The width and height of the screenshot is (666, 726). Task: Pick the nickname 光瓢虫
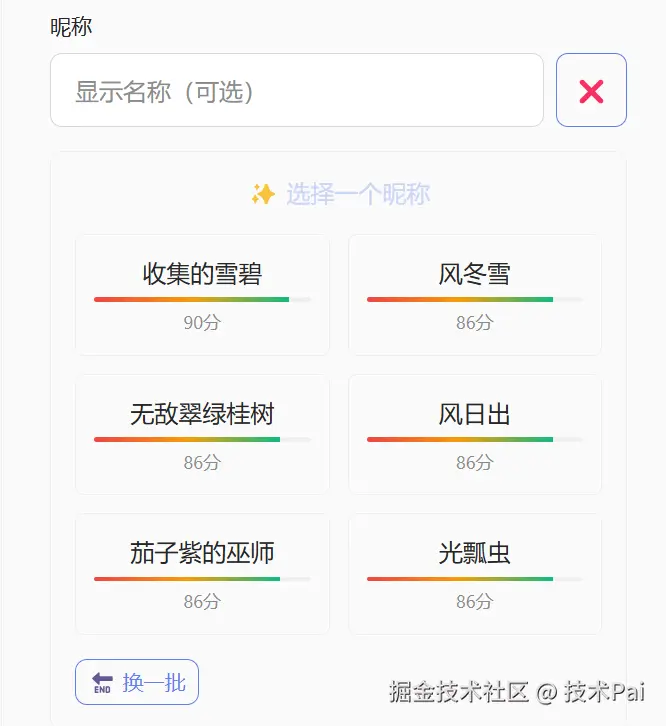pyautogui.click(x=474, y=574)
